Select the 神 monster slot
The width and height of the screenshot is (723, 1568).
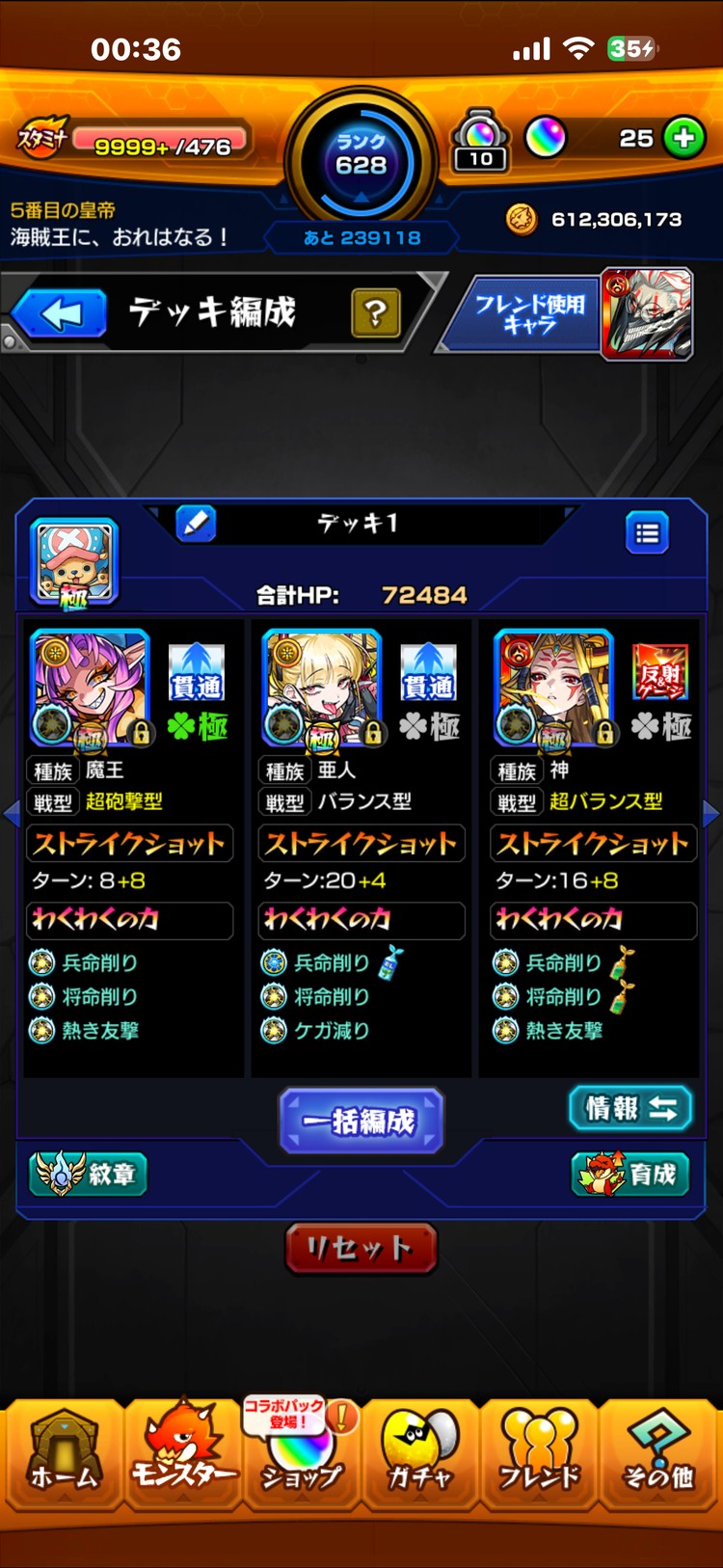[x=553, y=688]
